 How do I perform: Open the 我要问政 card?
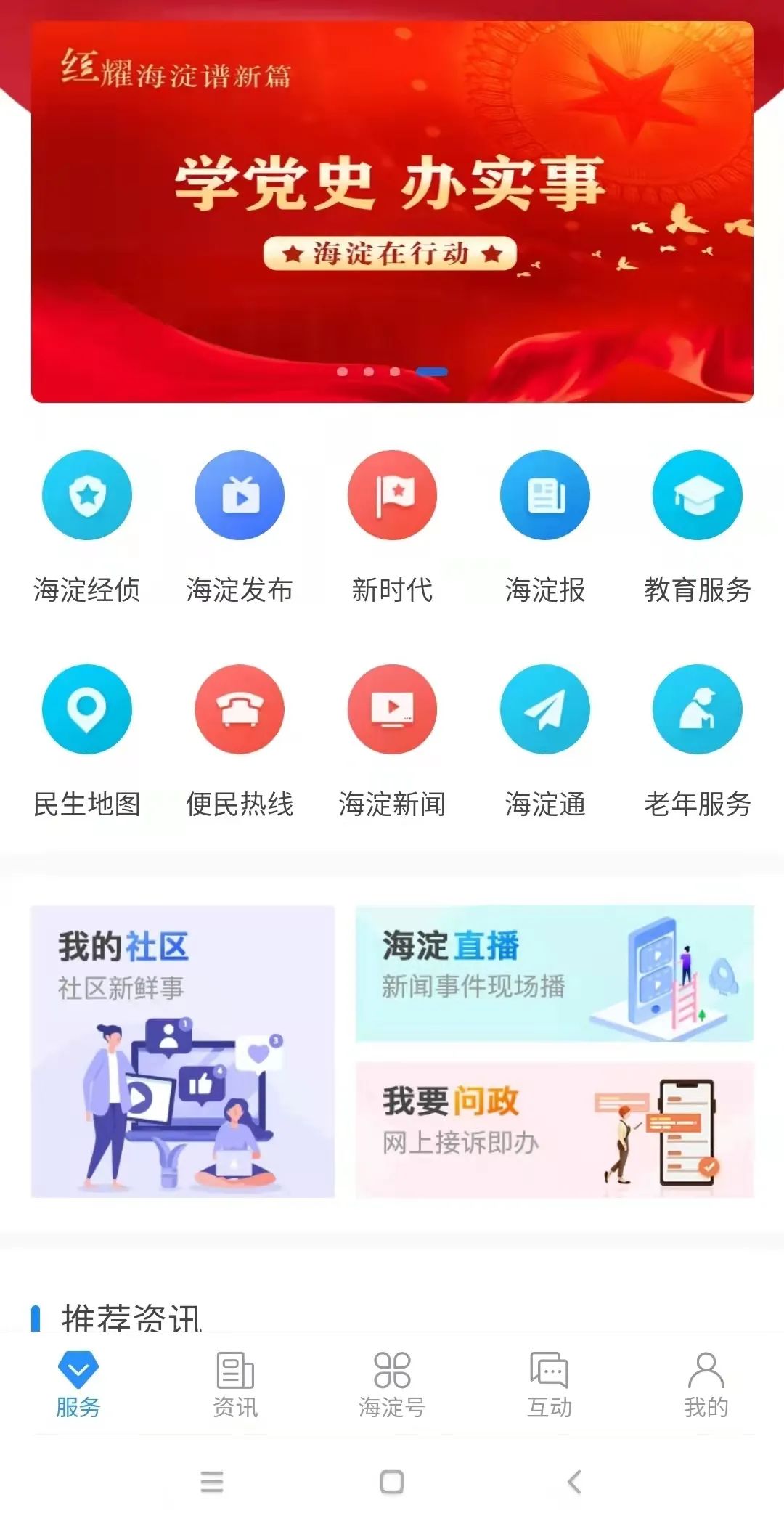pyautogui.click(x=554, y=1129)
